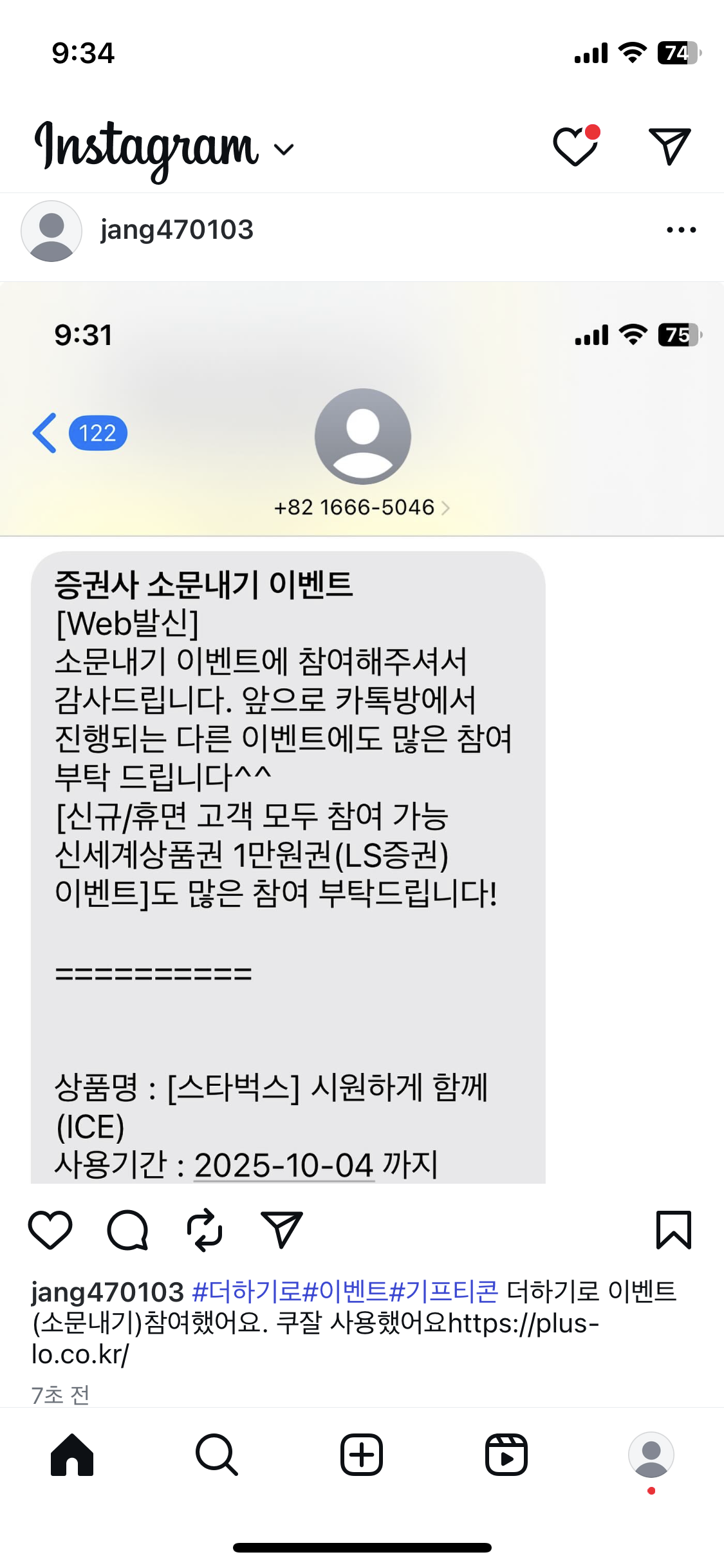Create a new post
This screenshot has width=724, height=1568.
[362, 1455]
